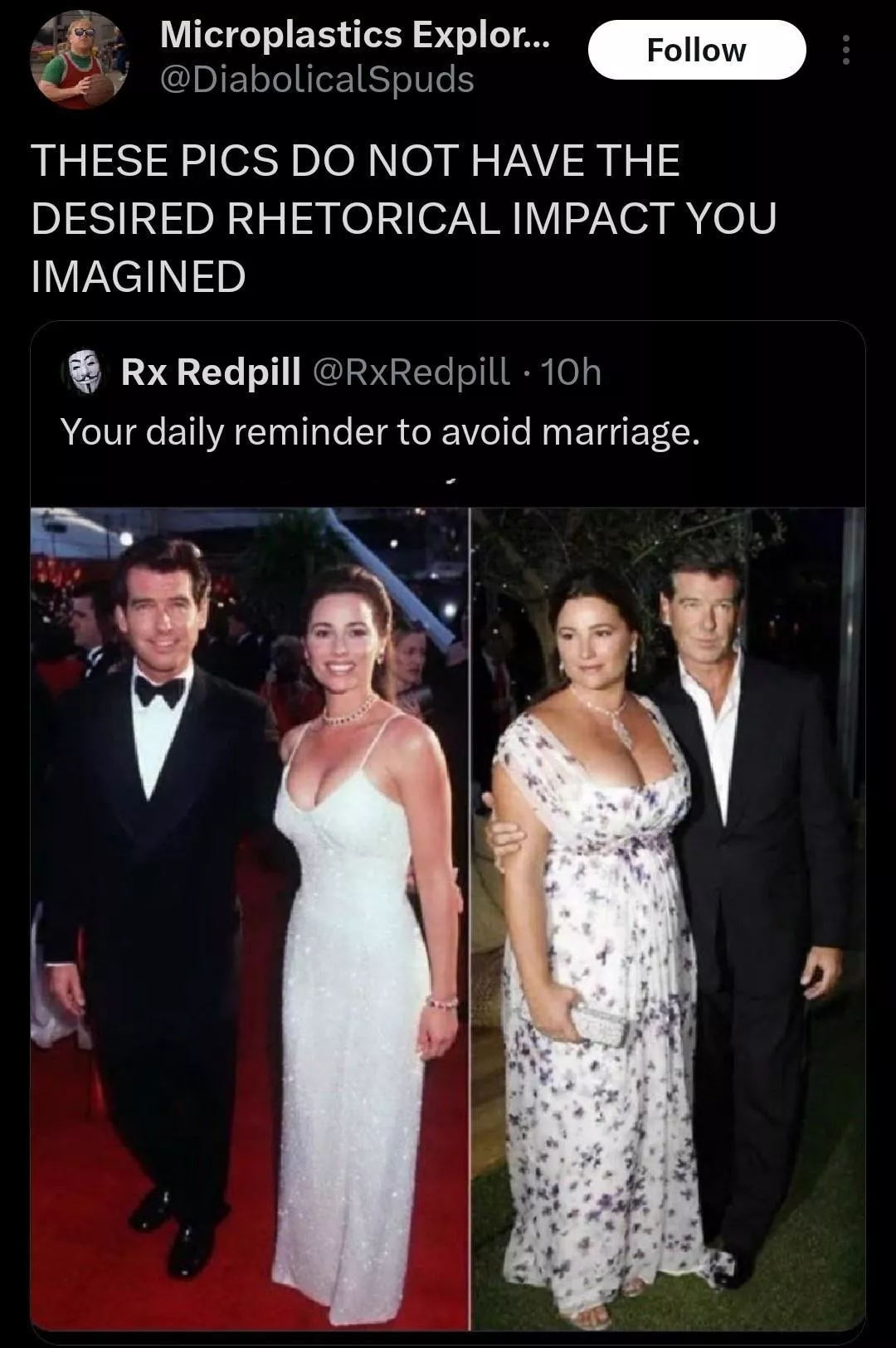Click the quoted tweet text about marriage
The image size is (896, 1348).
pyautogui.click(x=382, y=430)
